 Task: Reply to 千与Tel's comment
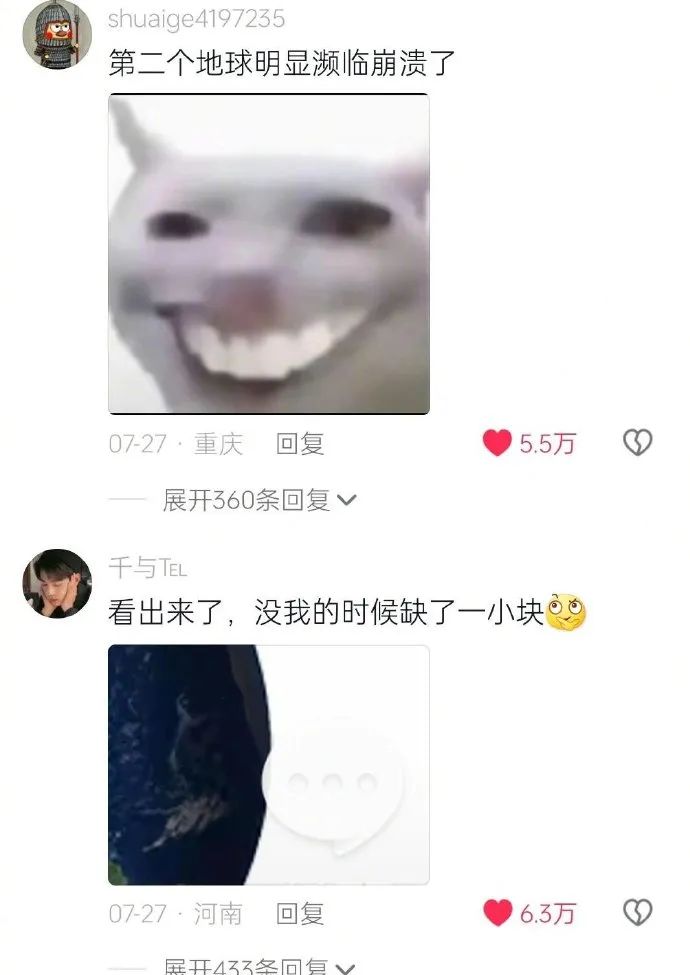coord(299,913)
